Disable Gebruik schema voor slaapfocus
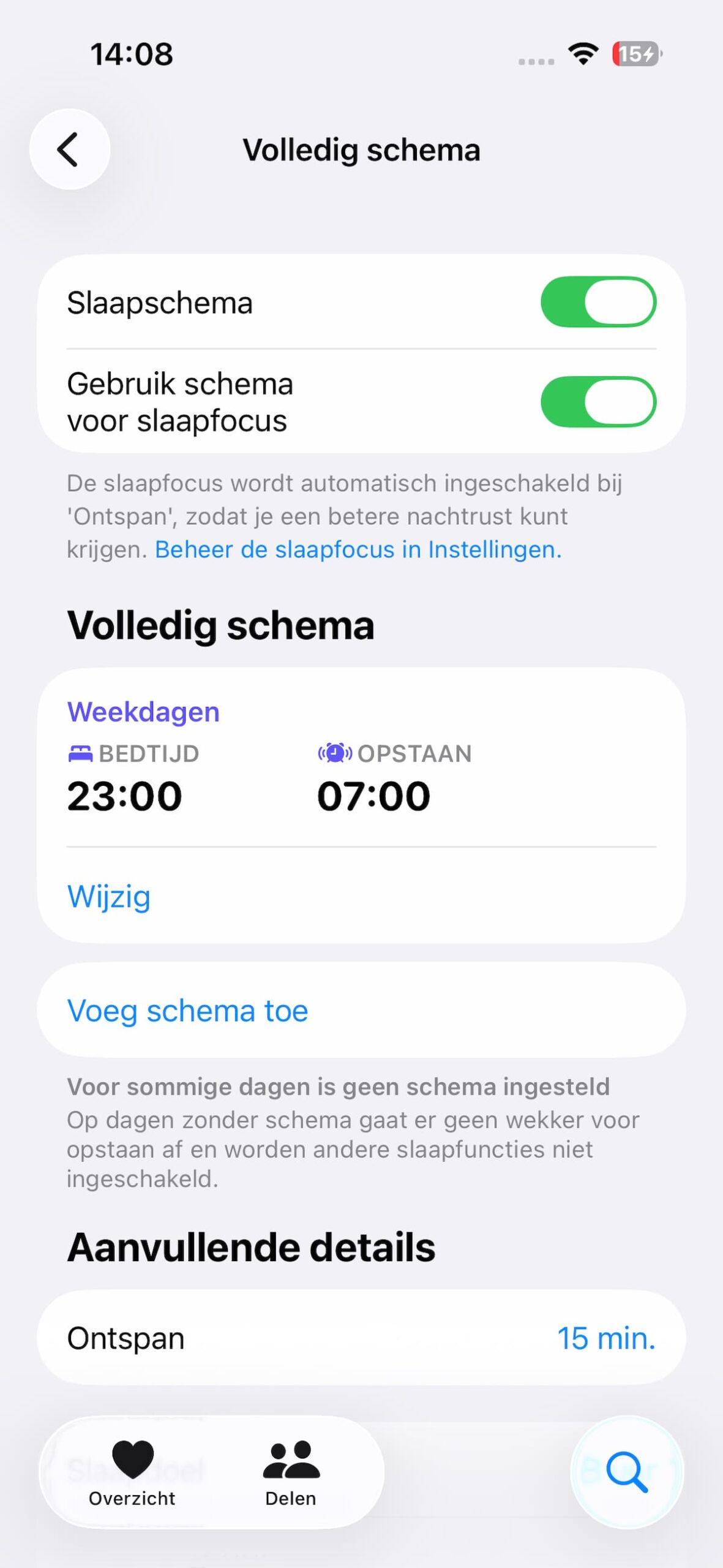The width and height of the screenshot is (723, 1568). [x=598, y=402]
